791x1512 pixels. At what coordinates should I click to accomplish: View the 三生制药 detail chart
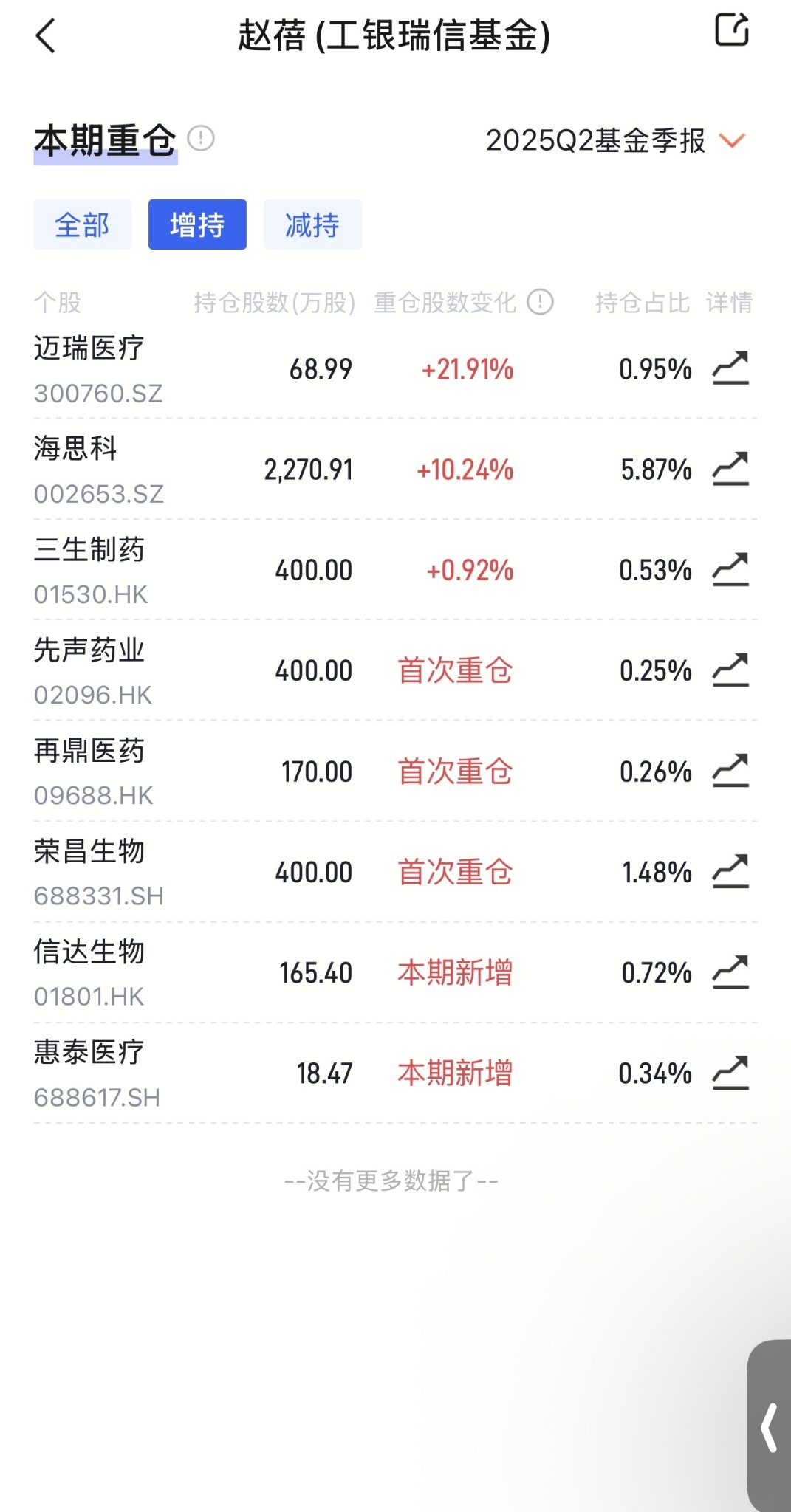pos(730,569)
